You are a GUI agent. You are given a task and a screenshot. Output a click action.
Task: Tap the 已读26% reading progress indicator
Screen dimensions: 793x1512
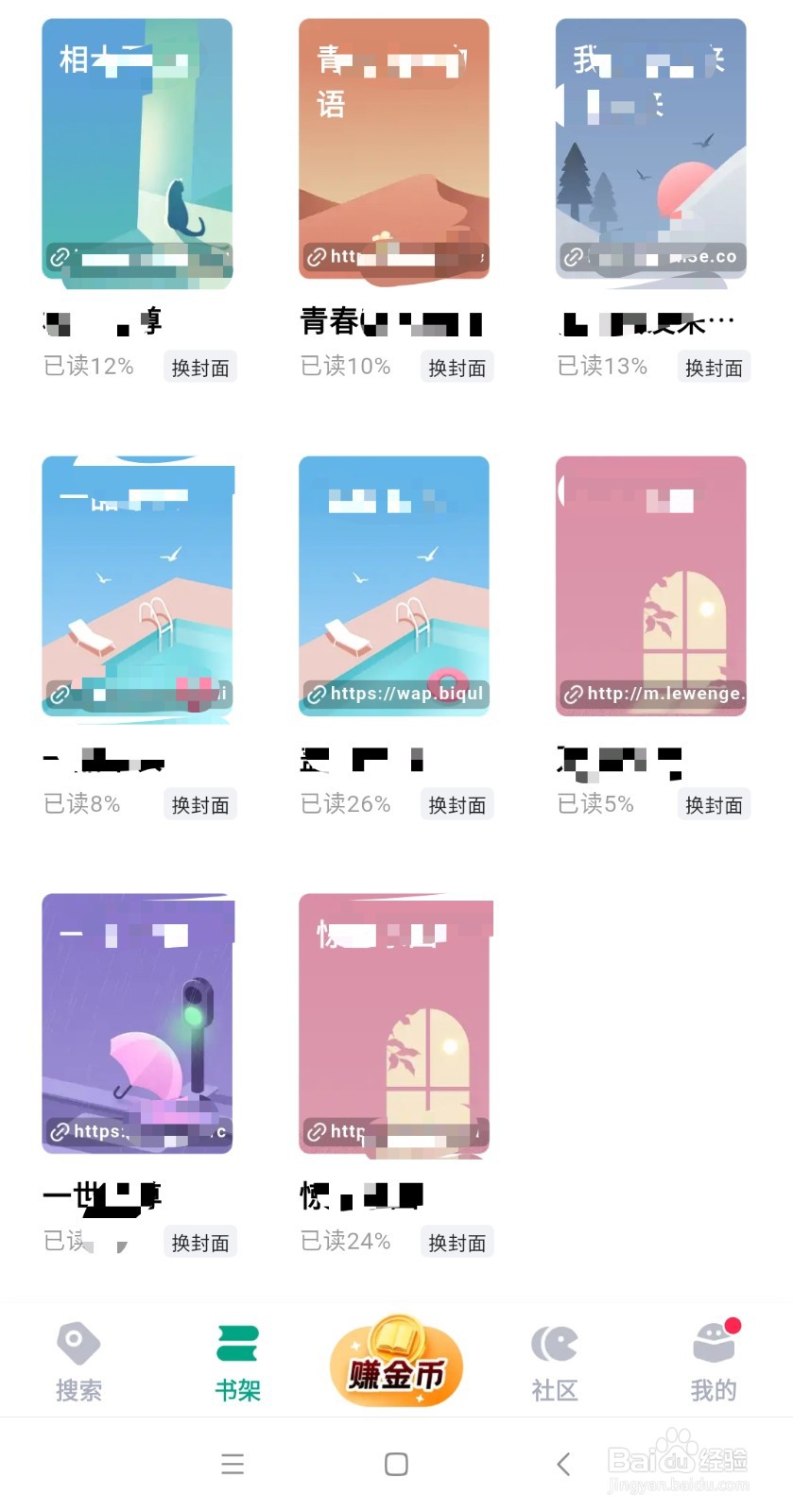click(x=346, y=804)
